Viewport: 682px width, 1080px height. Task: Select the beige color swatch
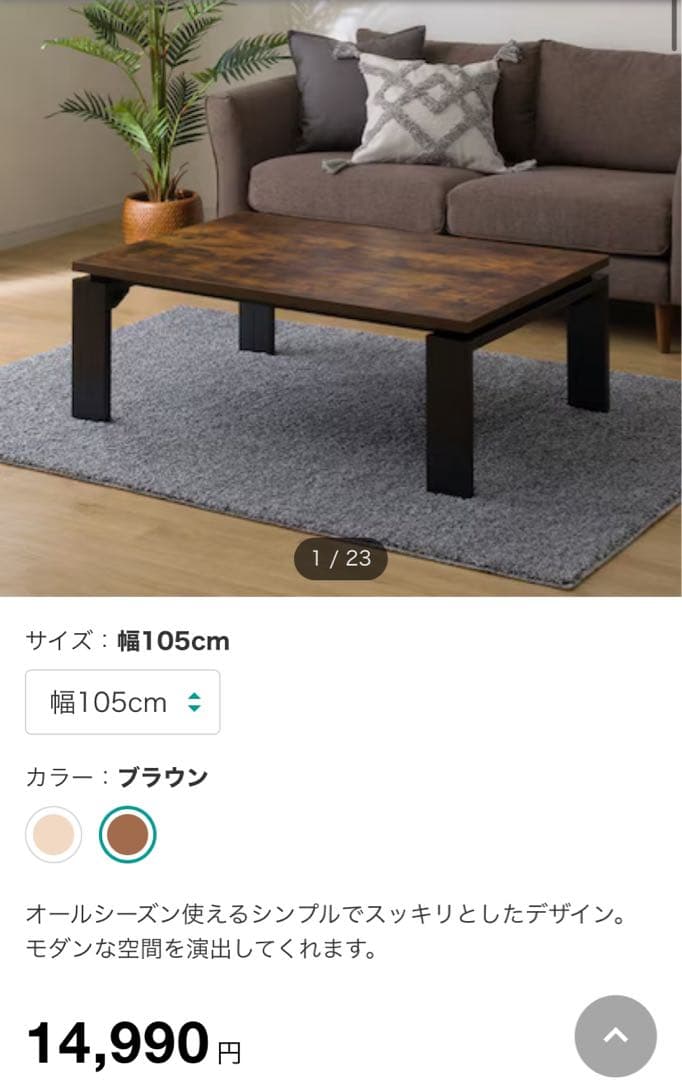(x=54, y=834)
